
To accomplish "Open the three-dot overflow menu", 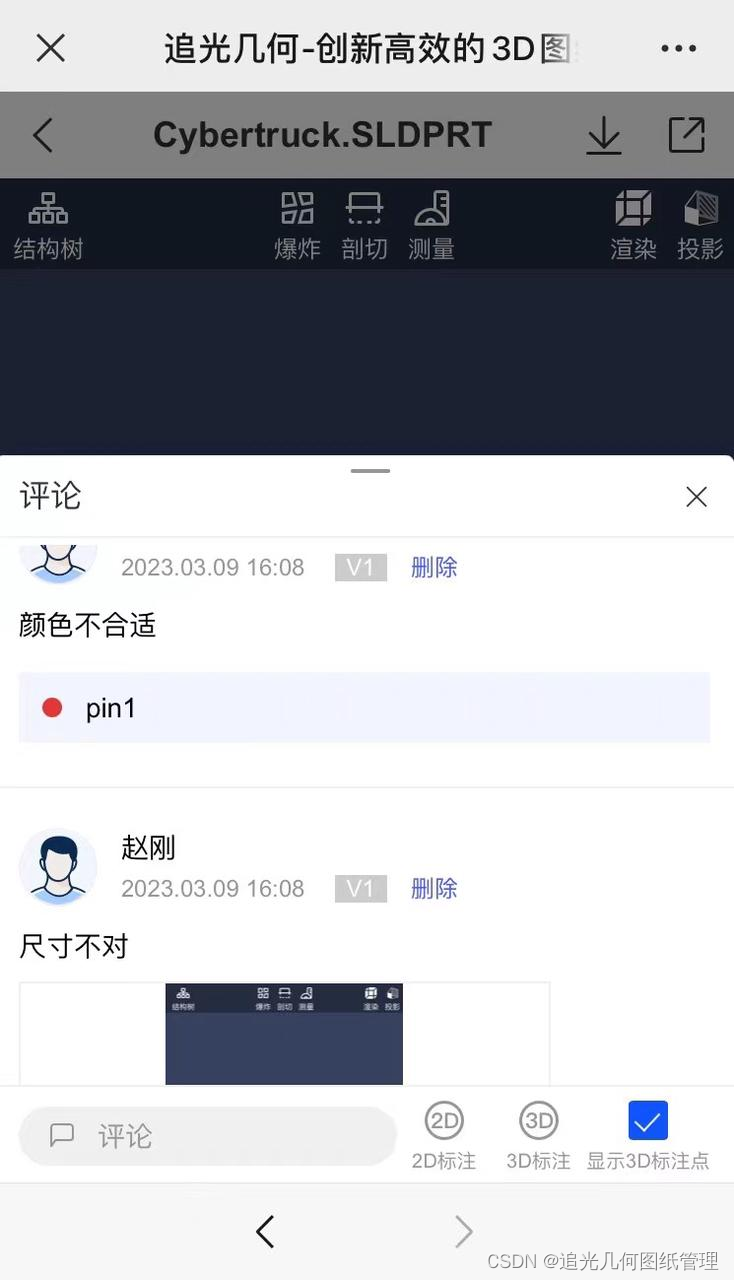I will (x=679, y=47).
